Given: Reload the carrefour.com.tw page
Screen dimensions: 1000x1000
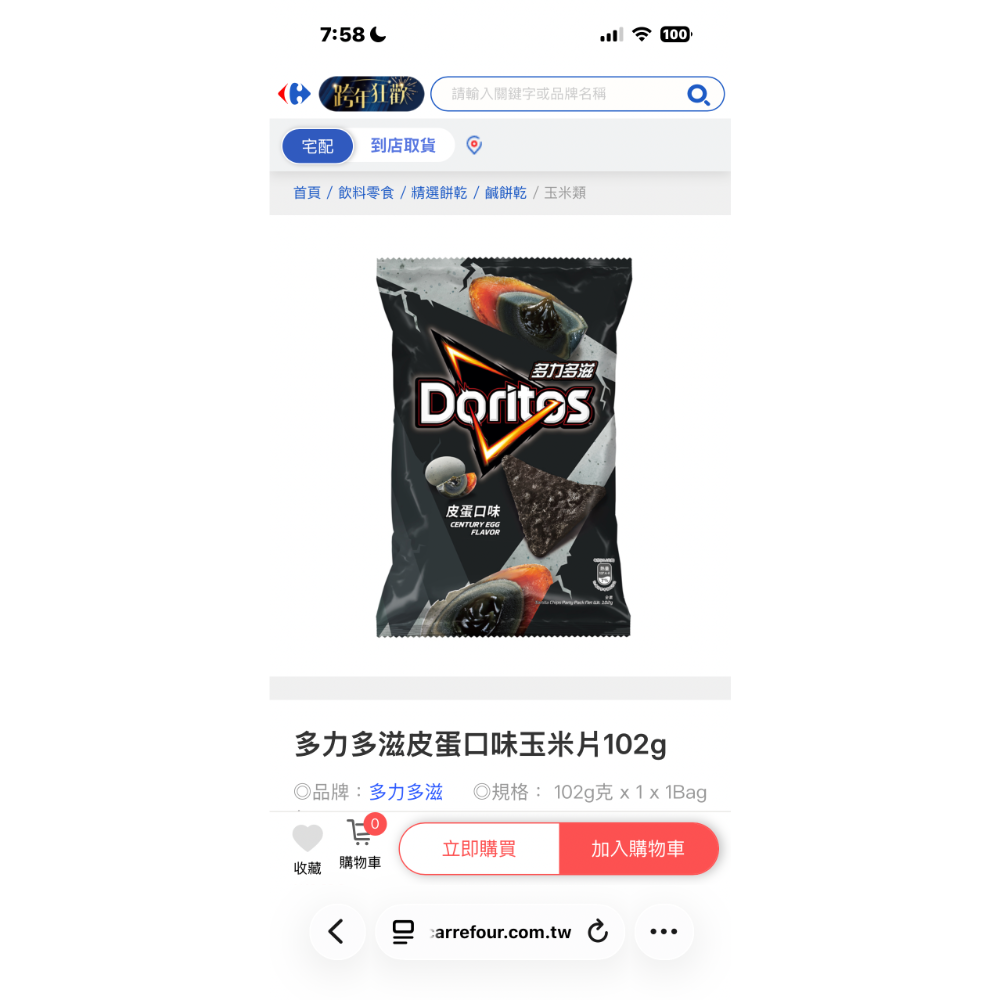Looking at the screenshot, I should (598, 932).
